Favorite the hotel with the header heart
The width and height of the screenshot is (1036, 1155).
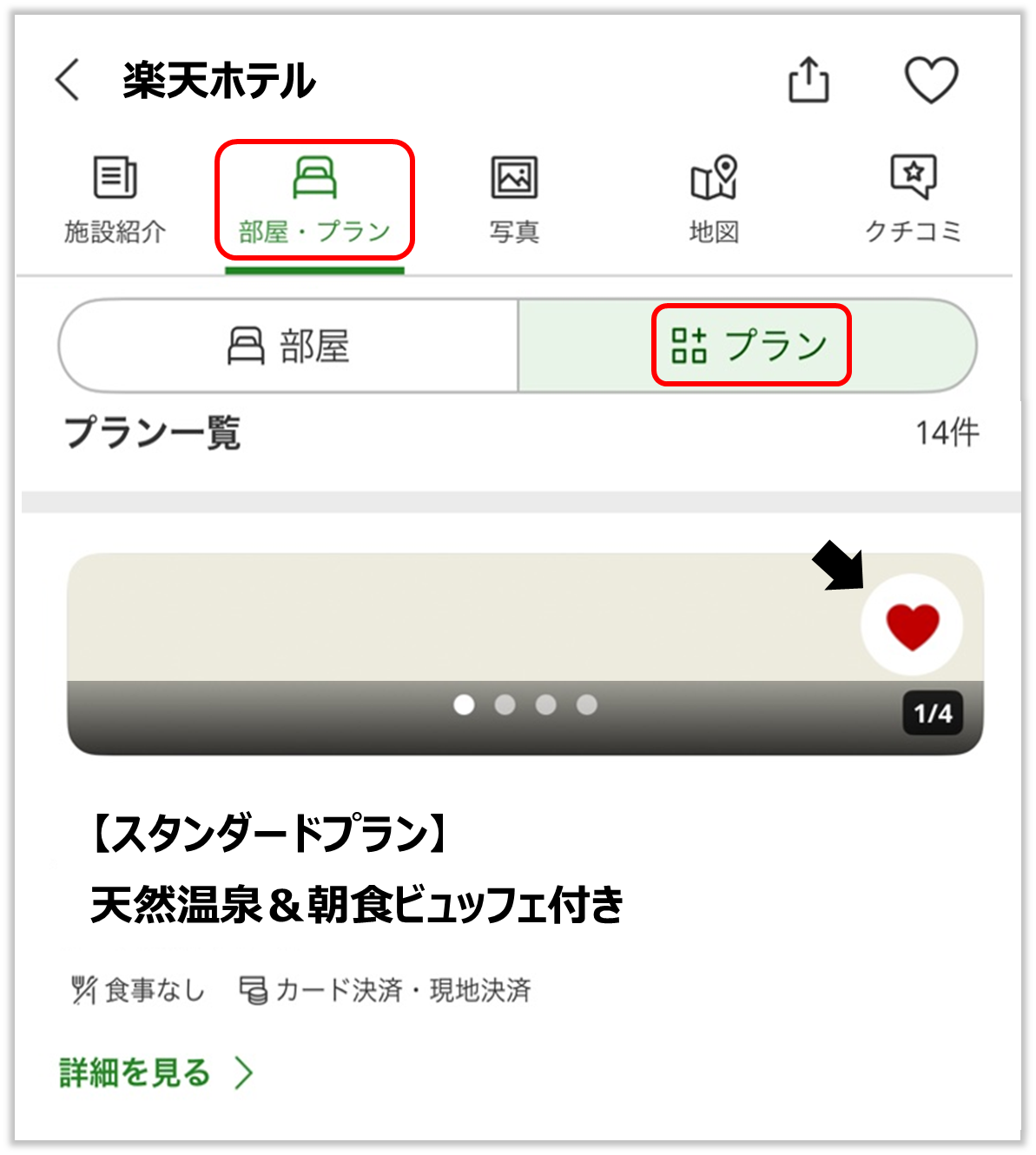[x=931, y=81]
